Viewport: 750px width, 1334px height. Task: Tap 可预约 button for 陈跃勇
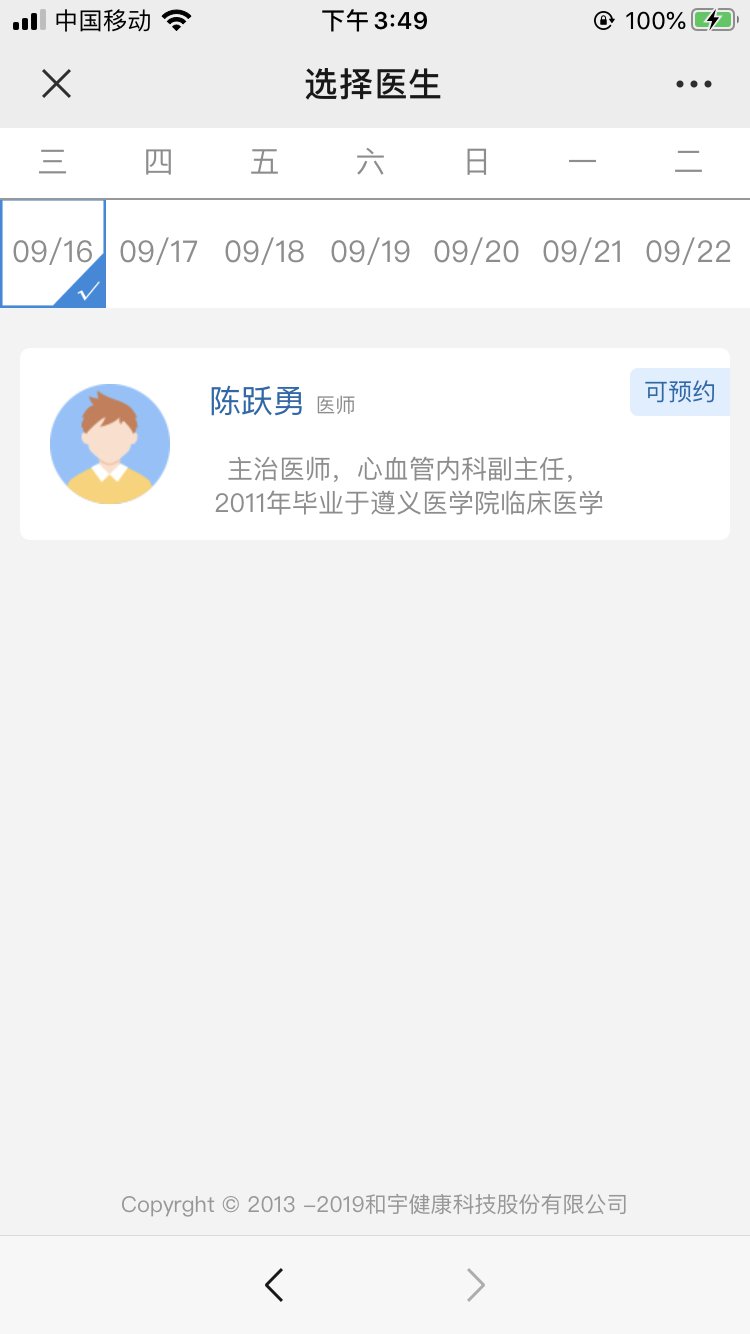679,392
